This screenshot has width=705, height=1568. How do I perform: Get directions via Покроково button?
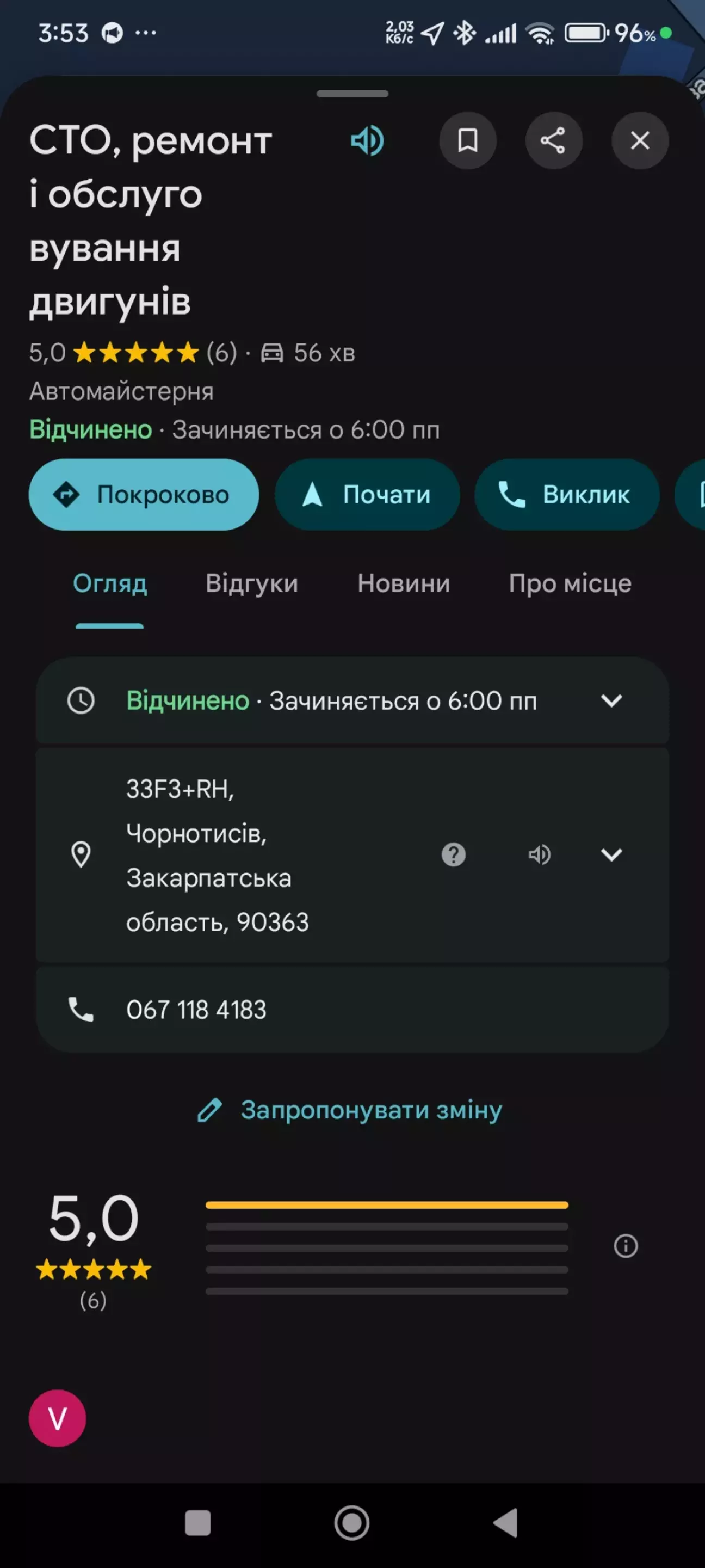[x=144, y=494]
